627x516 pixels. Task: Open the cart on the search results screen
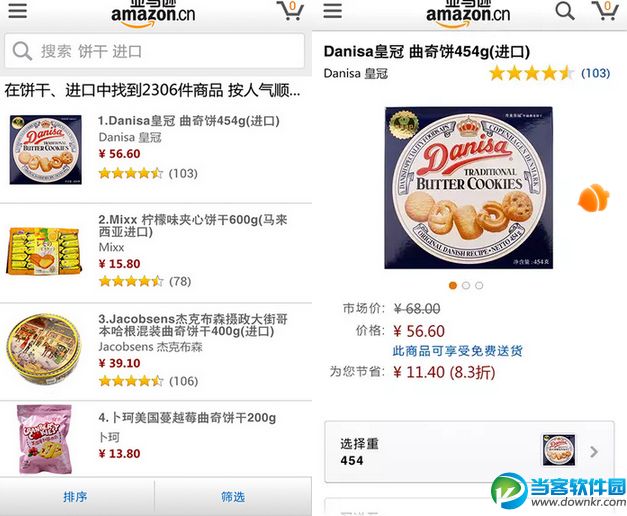point(289,11)
